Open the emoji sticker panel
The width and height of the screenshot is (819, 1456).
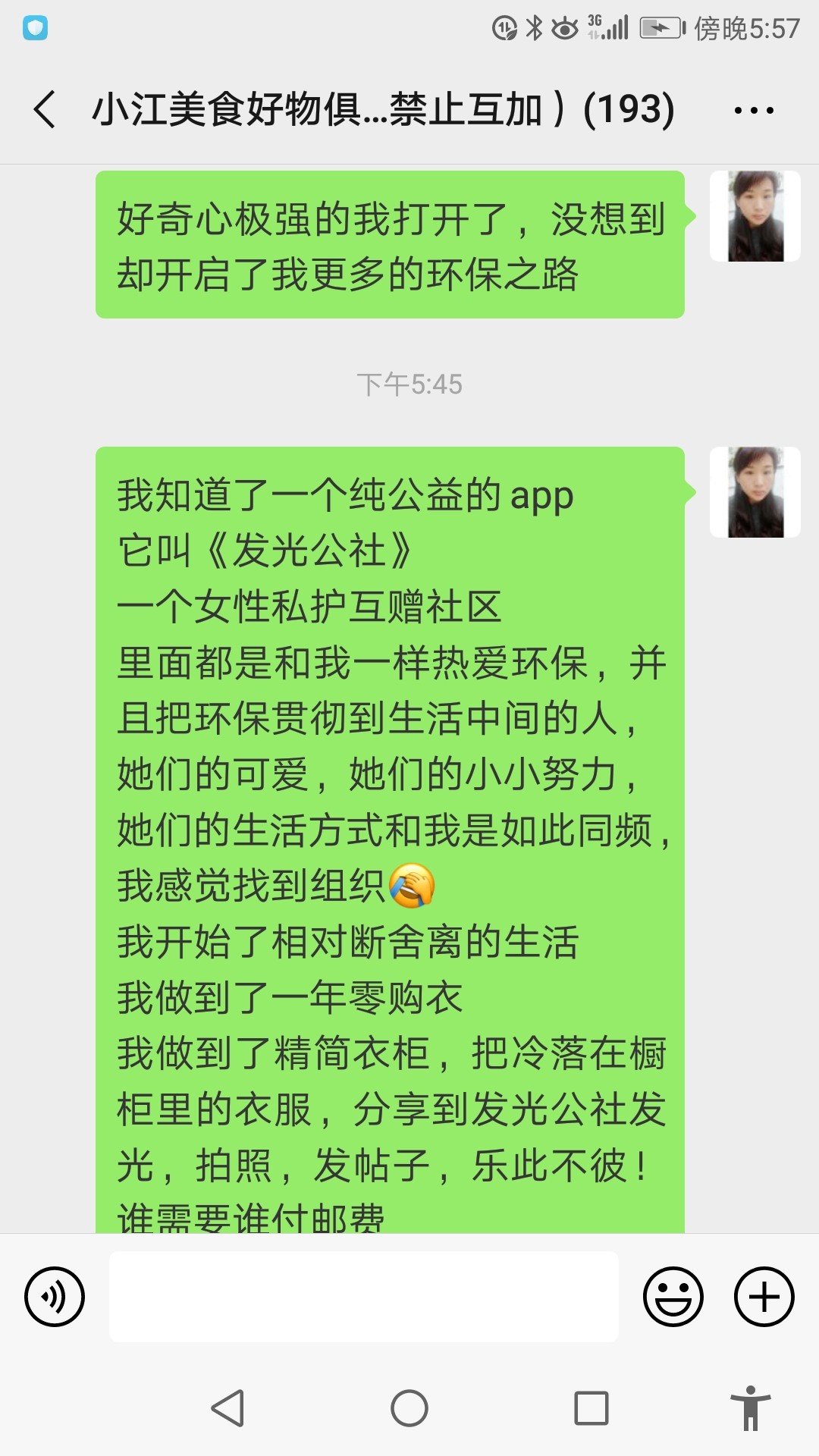click(x=673, y=1297)
